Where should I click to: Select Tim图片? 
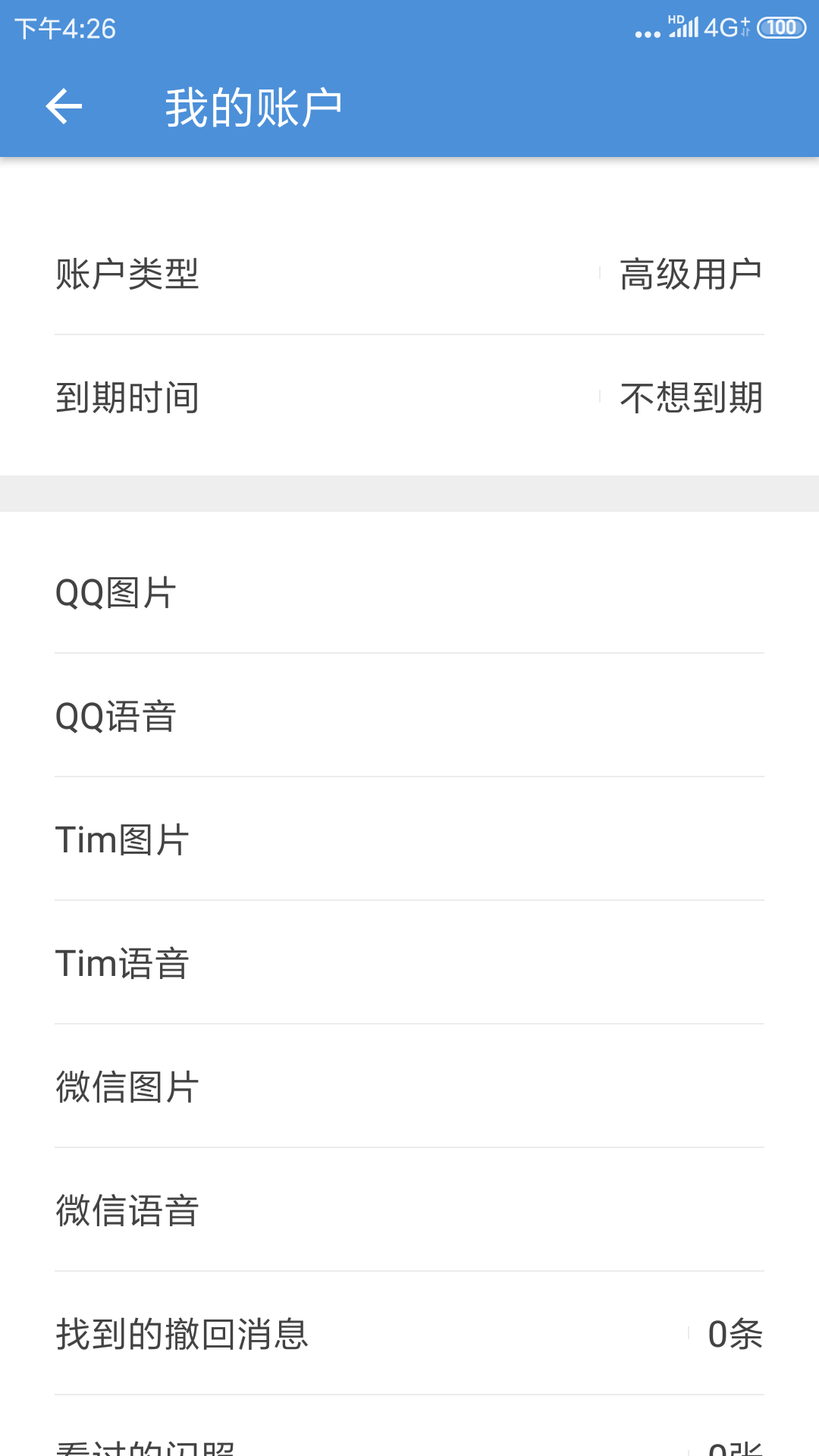[x=409, y=839]
